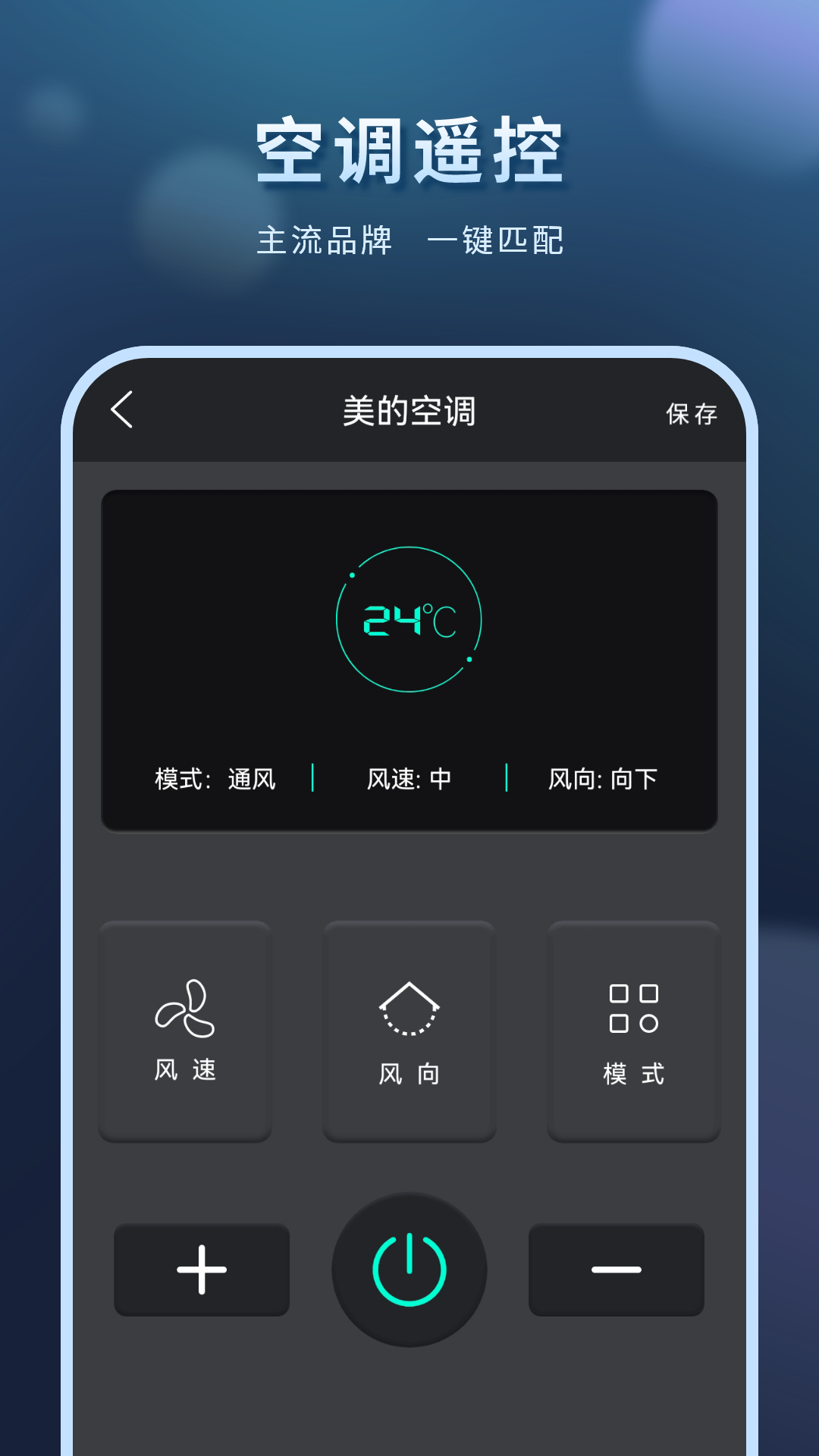Image resolution: width=819 pixels, height=1456 pixels.
Task: Open fan speed options showing 风速: 中
Action: 409,777
